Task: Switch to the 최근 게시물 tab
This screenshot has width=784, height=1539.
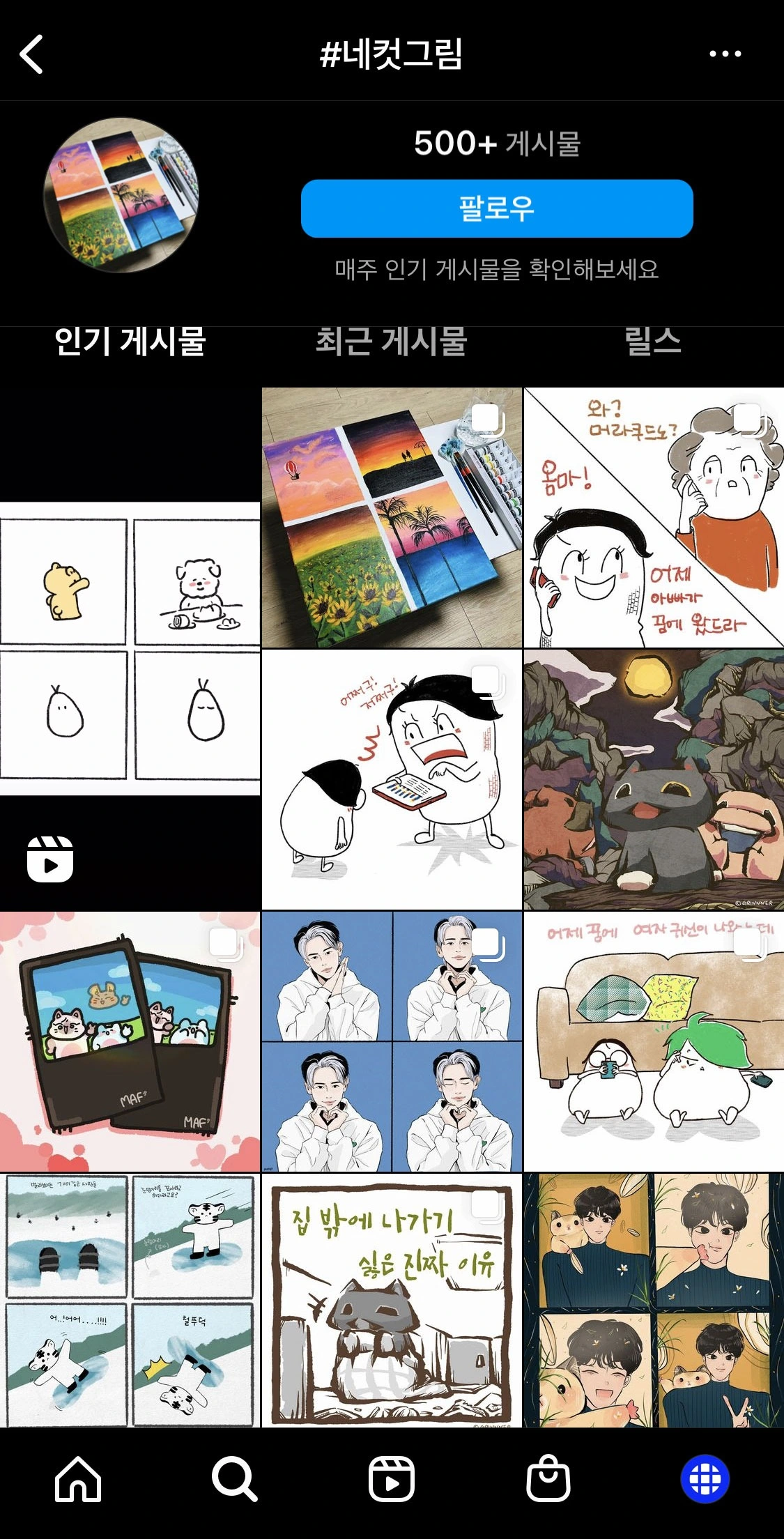Action: tap(391, 342)
